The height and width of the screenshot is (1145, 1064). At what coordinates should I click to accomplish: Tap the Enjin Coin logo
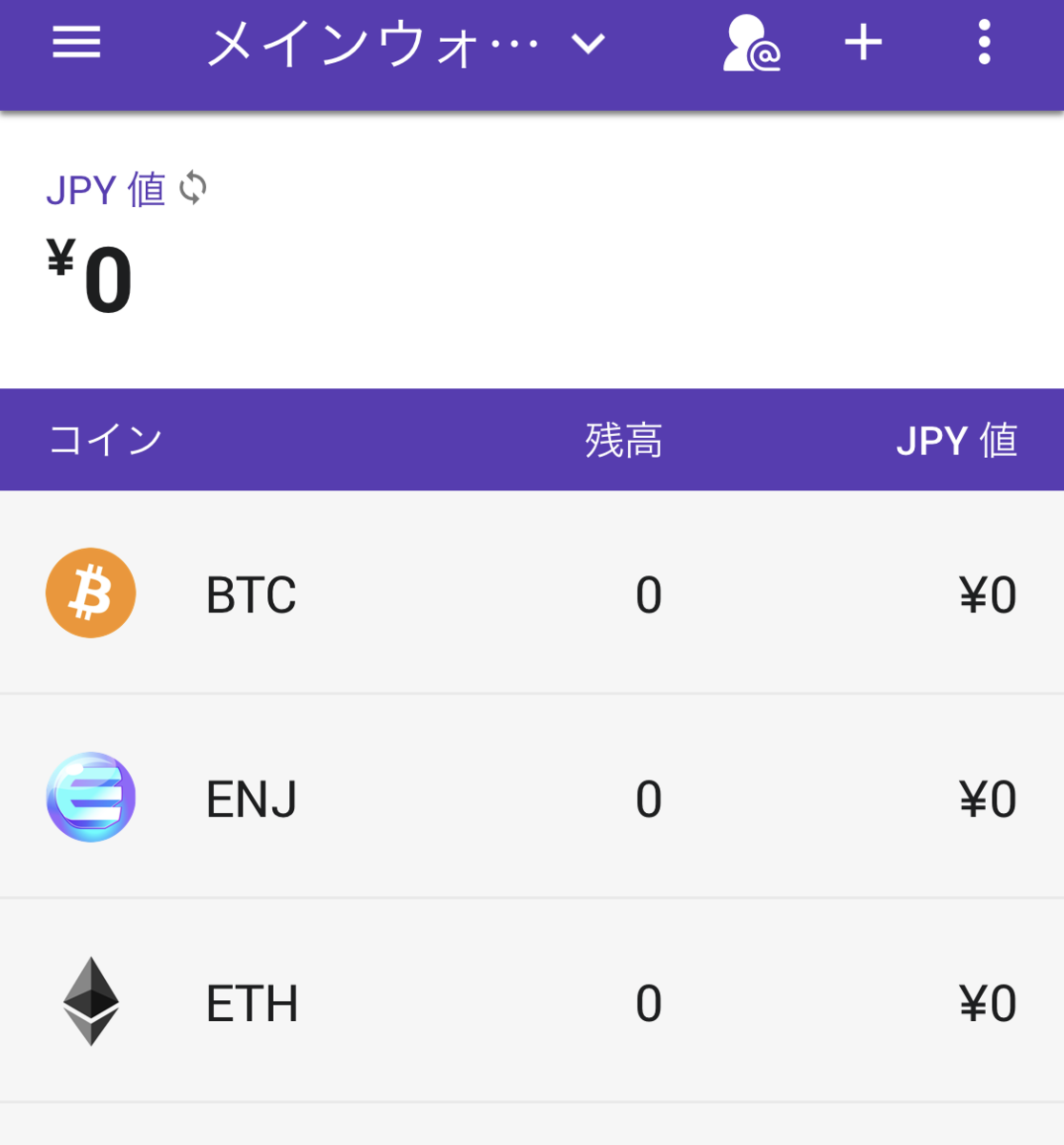[92, 798]
